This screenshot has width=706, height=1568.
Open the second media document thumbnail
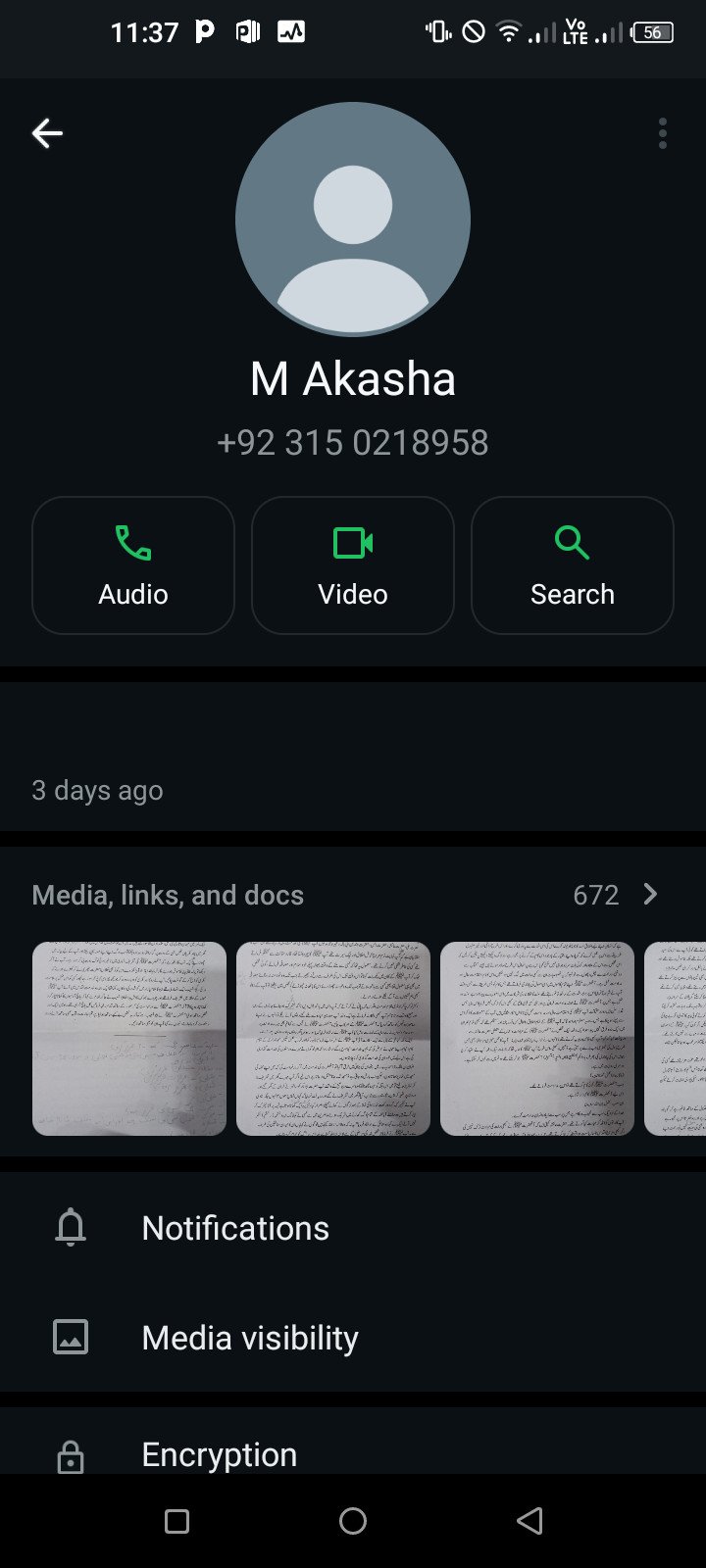[333, 1039]
